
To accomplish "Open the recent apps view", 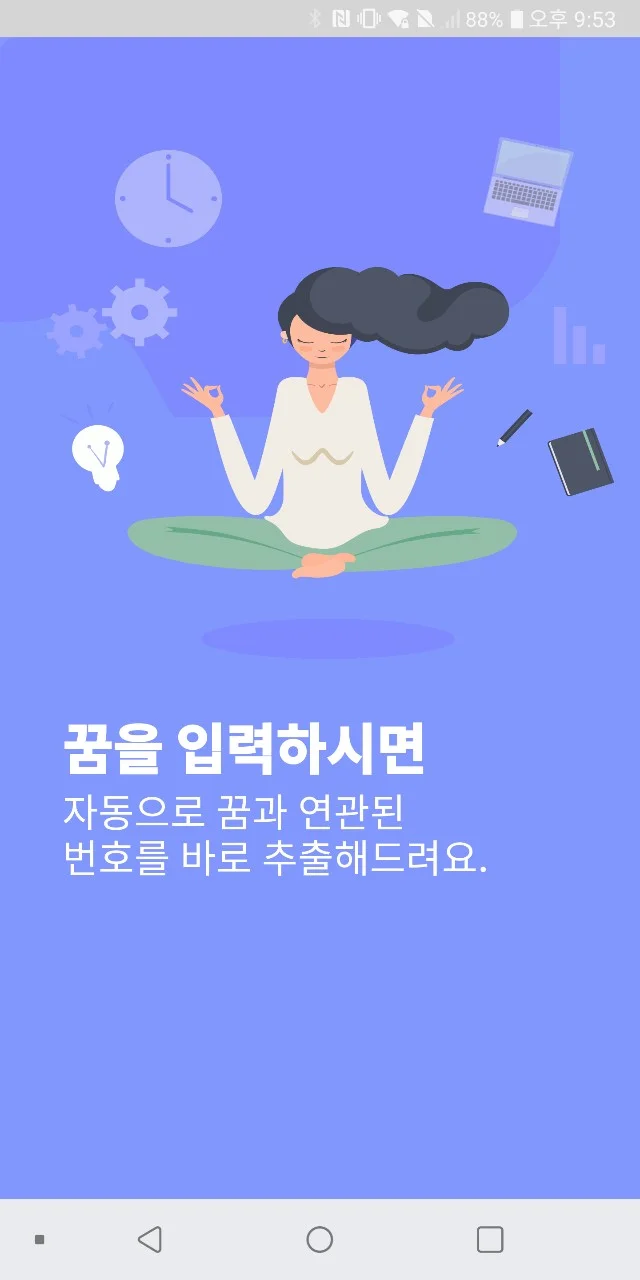I will [490, 1240].
